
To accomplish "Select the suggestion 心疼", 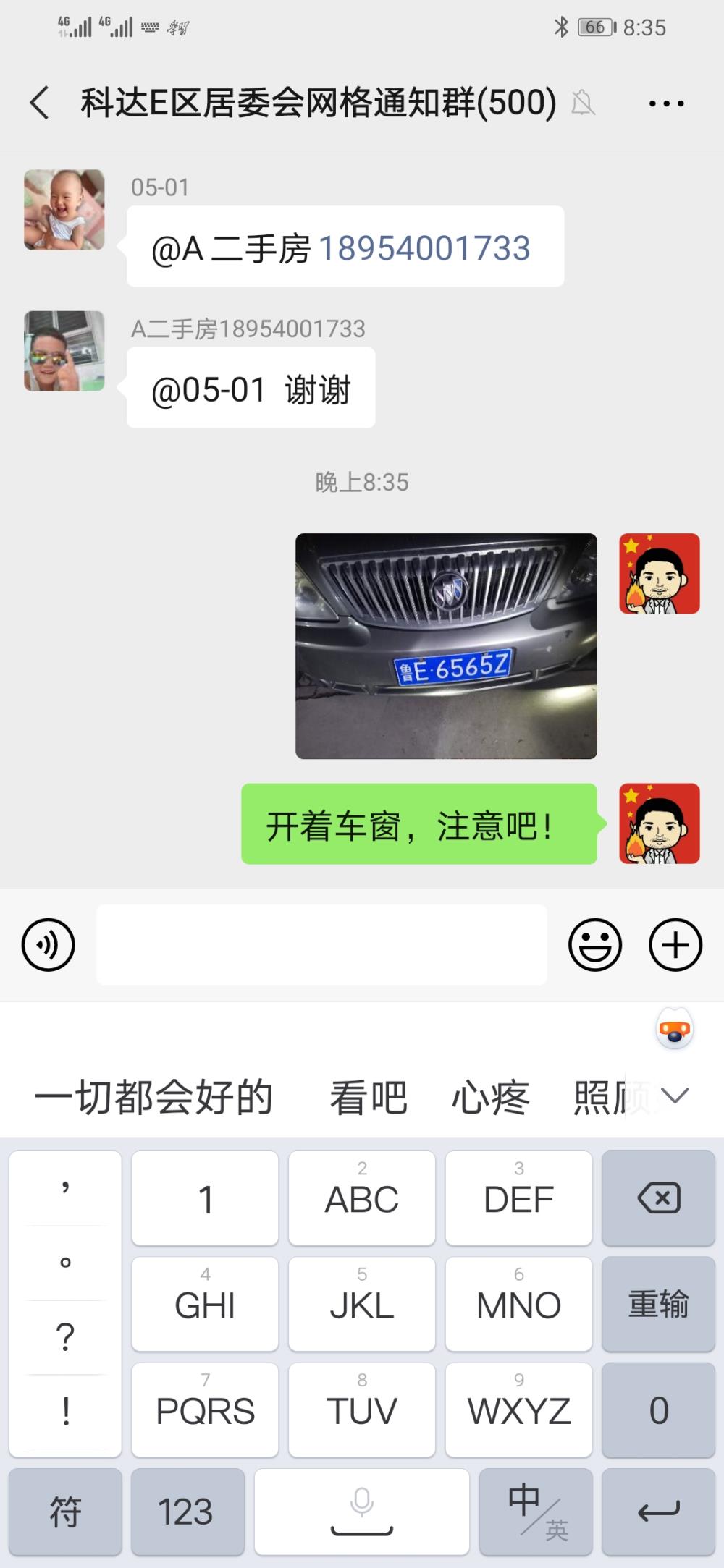I will click(x=491, y=1097).
